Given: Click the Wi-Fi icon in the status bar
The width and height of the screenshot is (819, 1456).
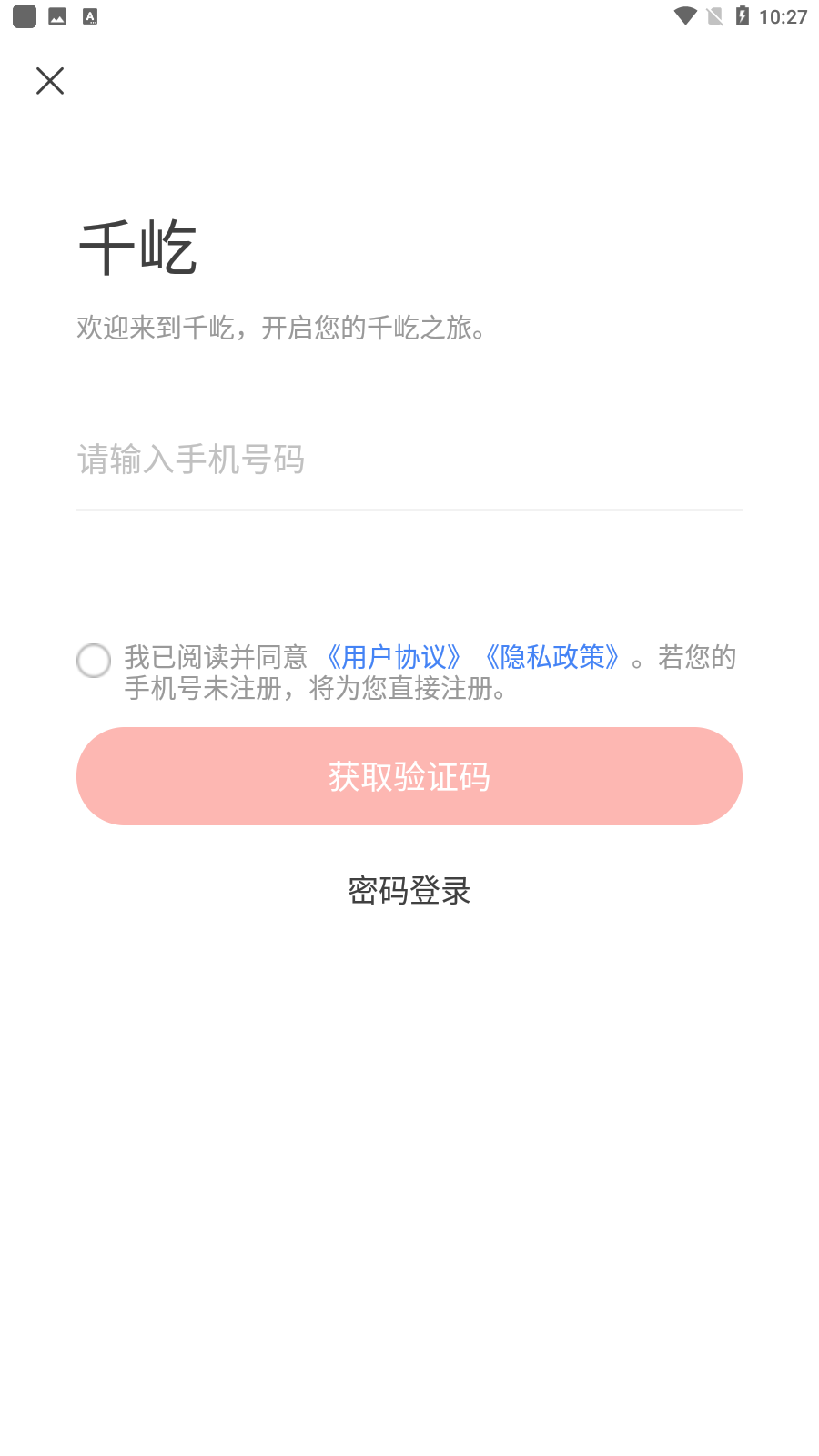Looking at the screenshot, I should click(685, 15).
